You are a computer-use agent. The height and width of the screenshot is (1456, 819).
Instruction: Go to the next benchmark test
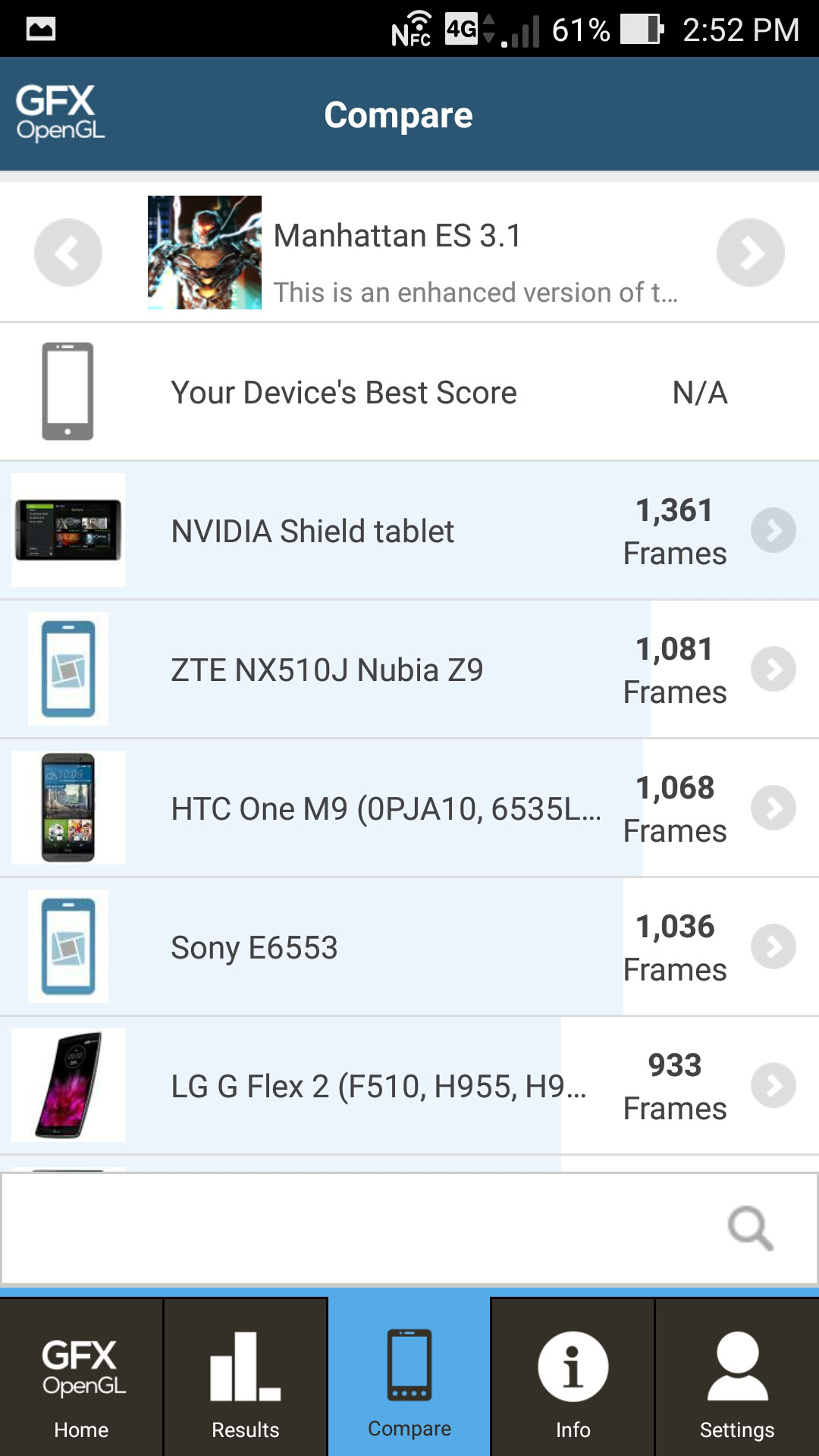coord(750,253)
